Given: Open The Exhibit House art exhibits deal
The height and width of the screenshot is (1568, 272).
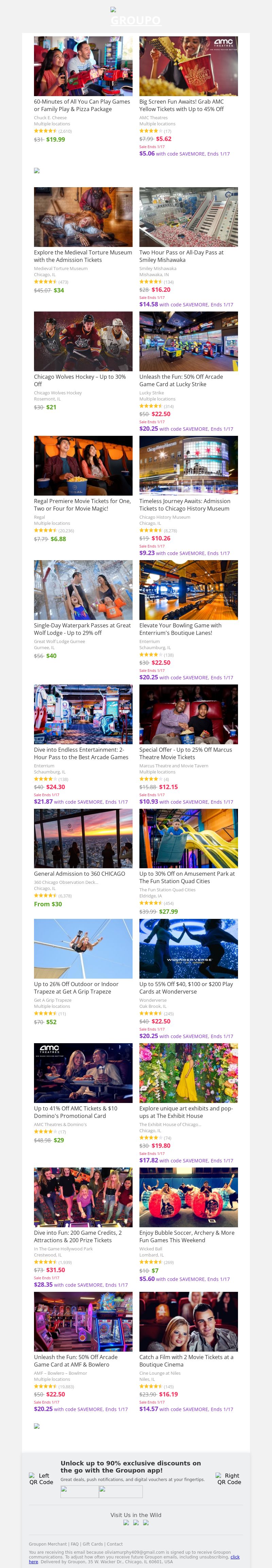Looking at the screenshot, I should (x=185, y=1111).
